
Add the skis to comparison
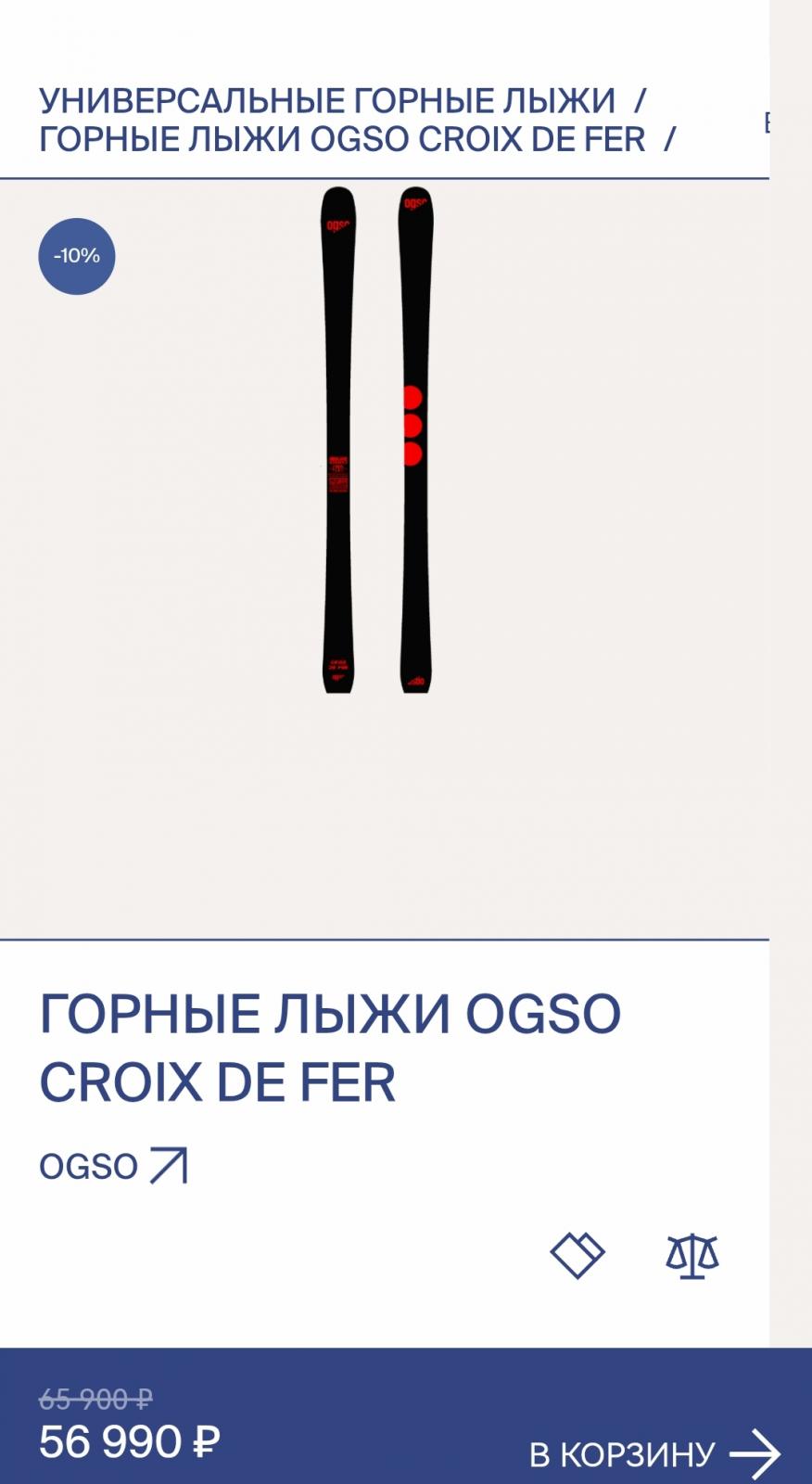(692, 1256)
